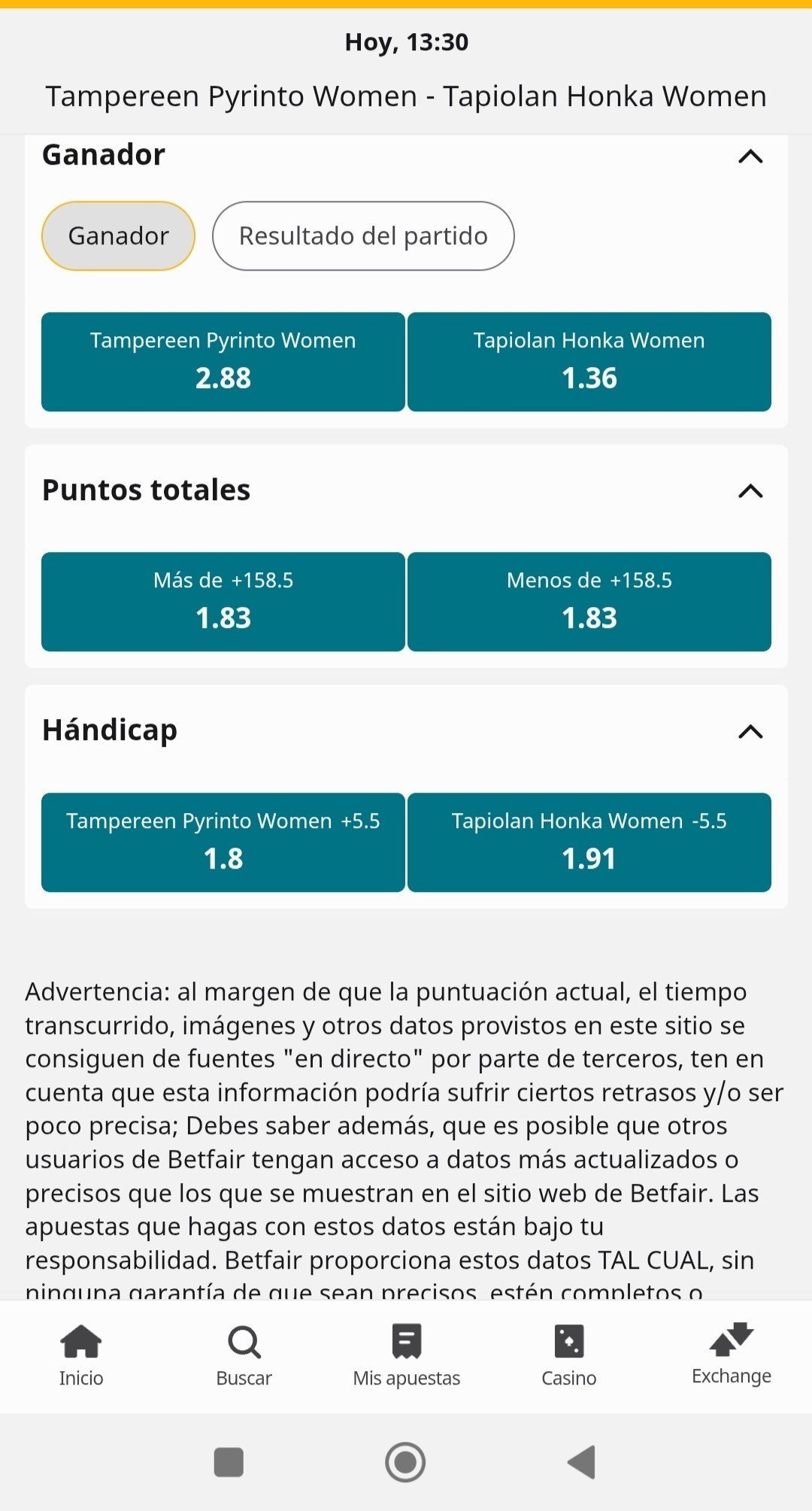Viewport: 812px width, 1511px height.
Task: Pick Menos de +158.5 odds
Action: tap(589, 602)
